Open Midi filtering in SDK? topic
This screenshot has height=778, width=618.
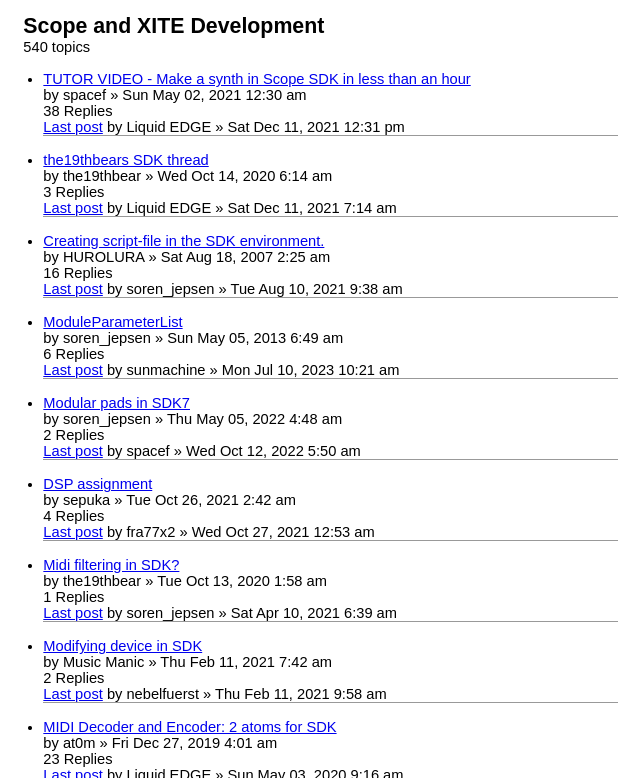[x=111, y=565]
